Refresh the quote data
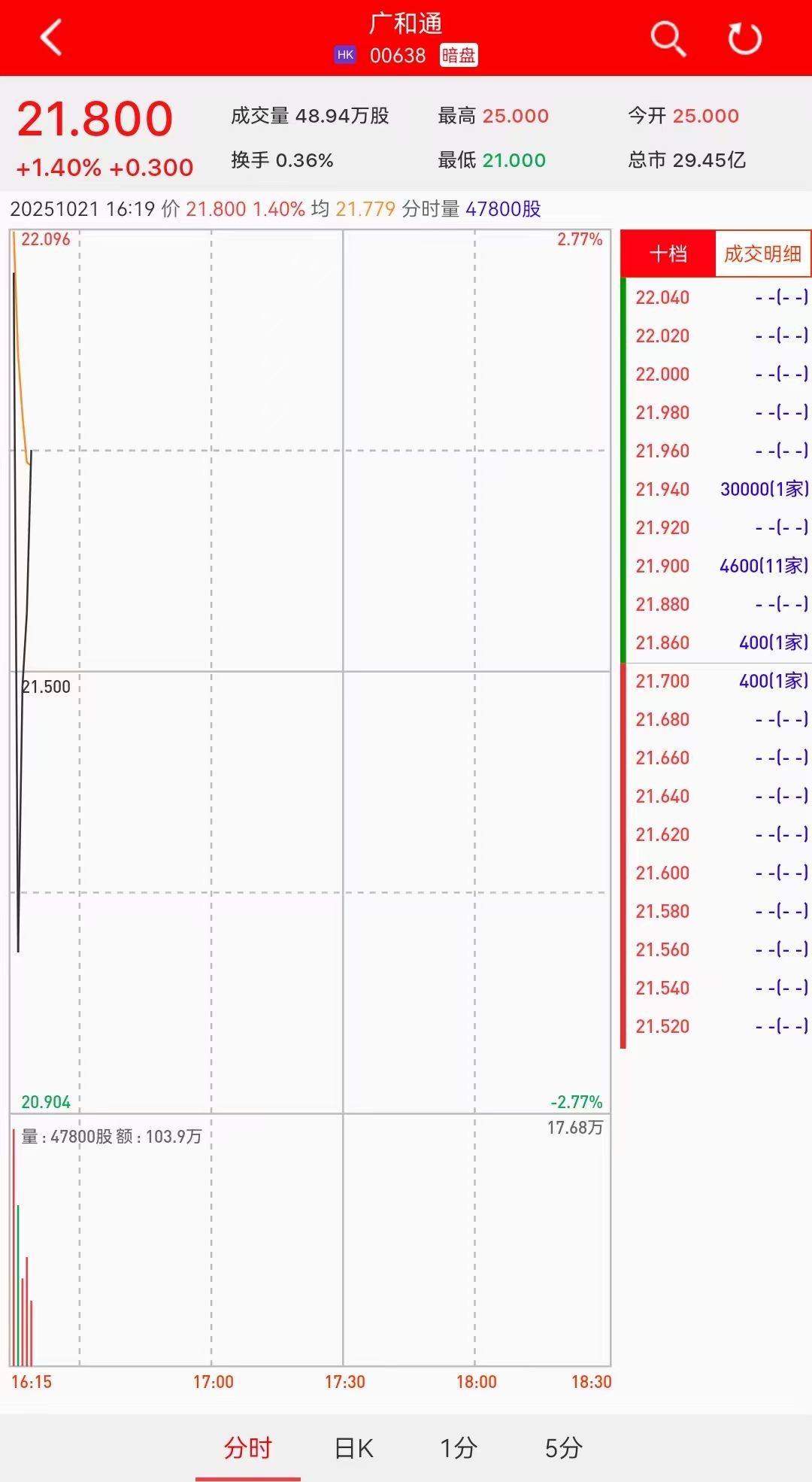812x1482 pixels. click(744, 38)
